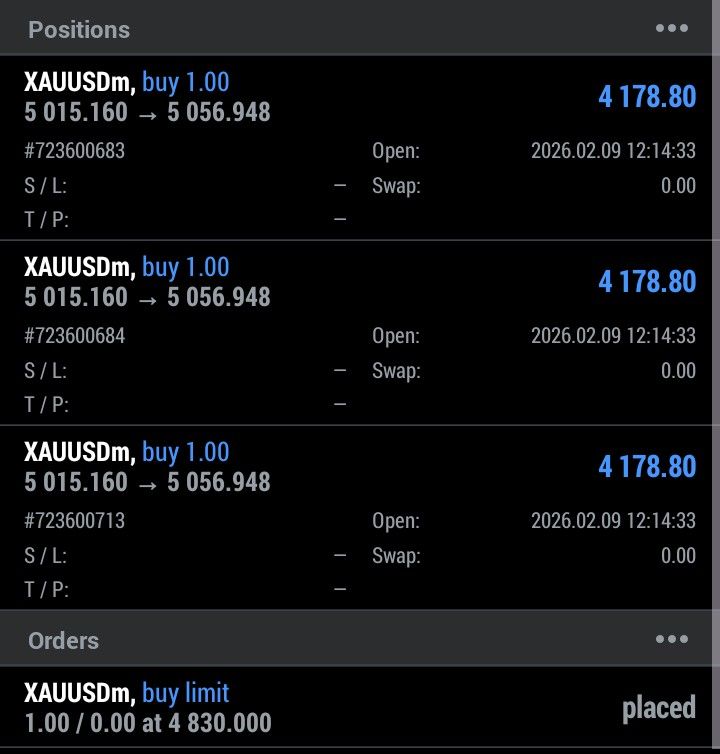Open the XAUUSDm buy limit order at 4 830.000
This screenshot has height=754, width=720.
360,708
